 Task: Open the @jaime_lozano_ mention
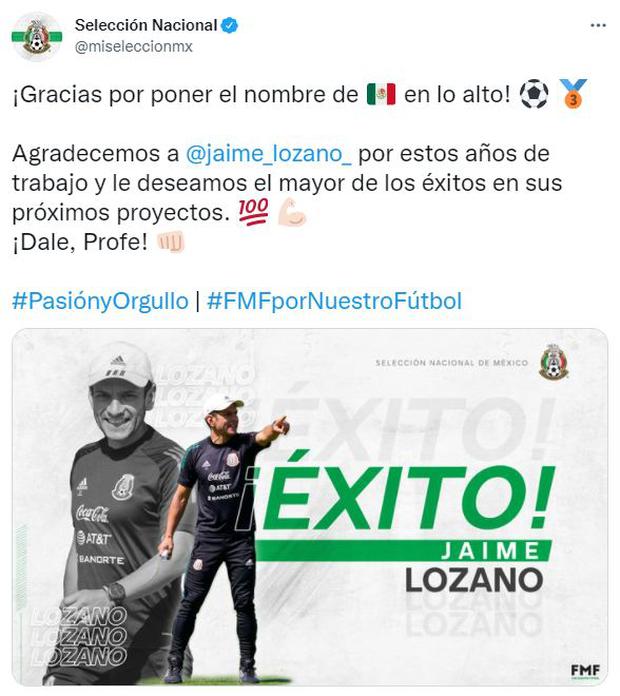tap(269, 155)
